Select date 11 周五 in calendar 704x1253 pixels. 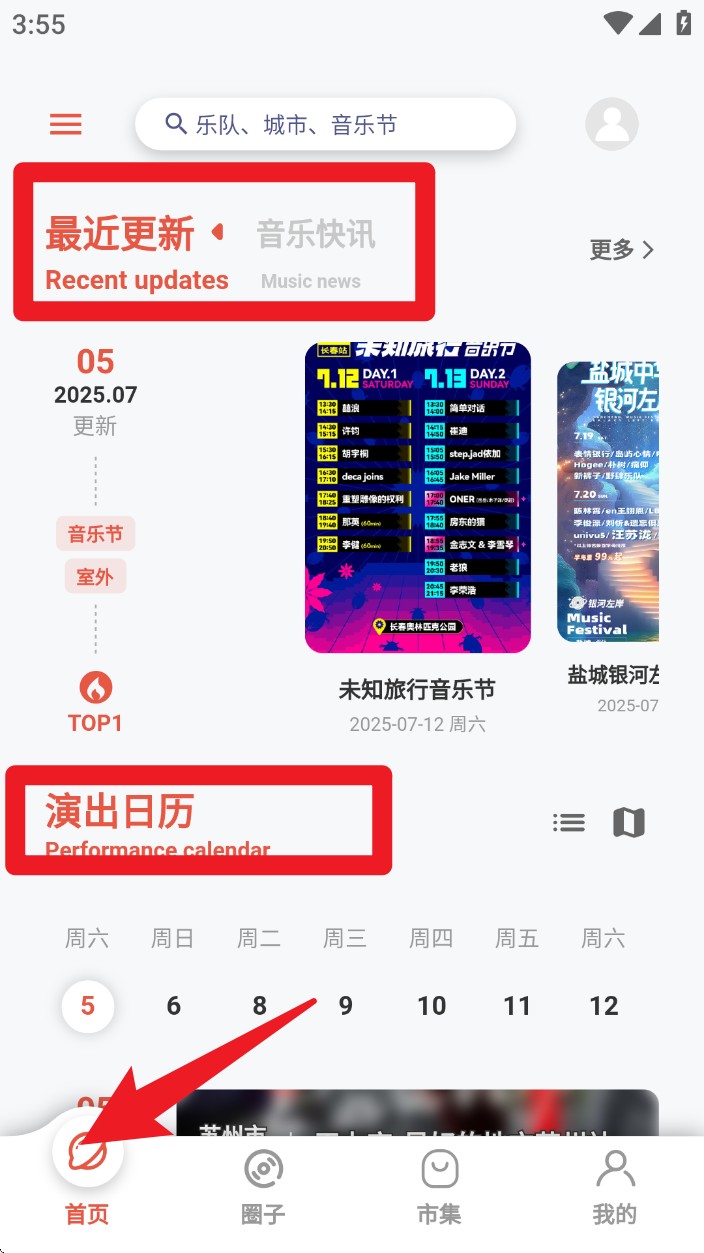517,1005
